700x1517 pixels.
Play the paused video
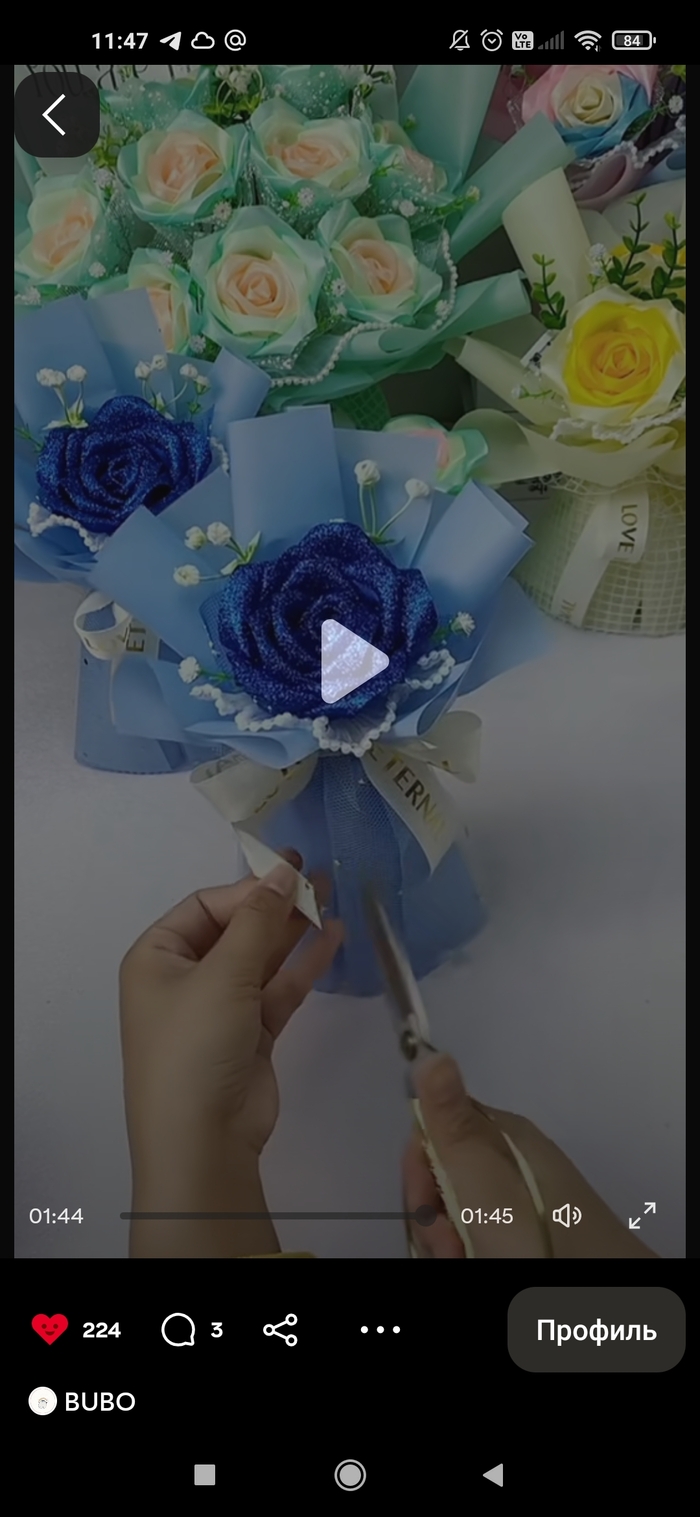354,660
